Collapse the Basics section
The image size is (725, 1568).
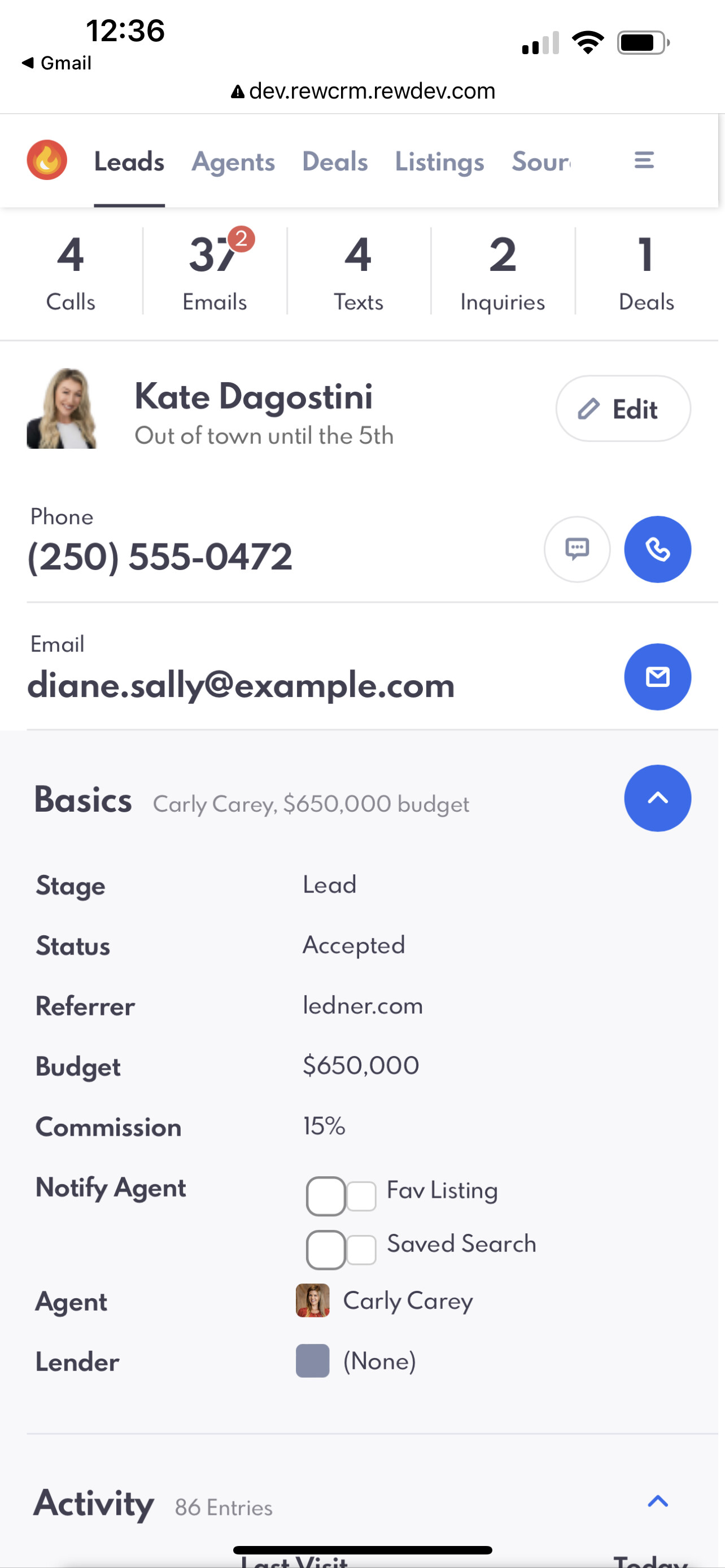pyautogui.click(x=657, y=798)
